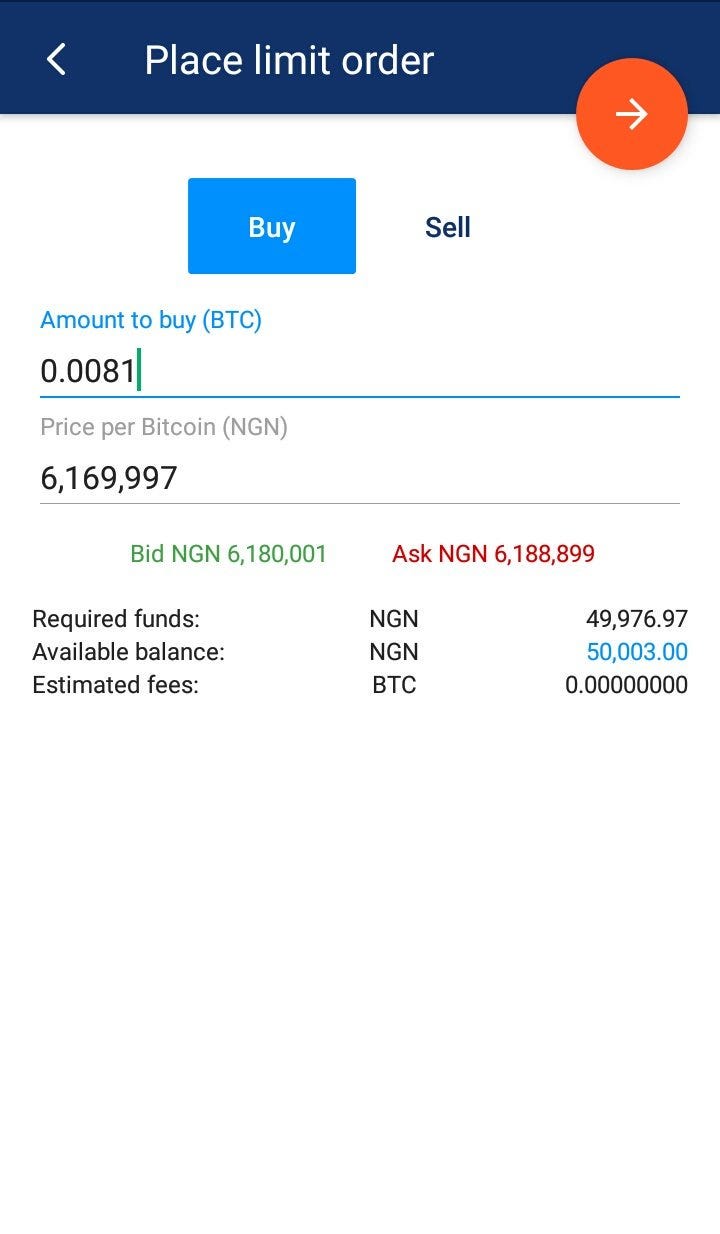Click the Amount to buy (BTC) field
720x1234 pixels.
(360, 370)
